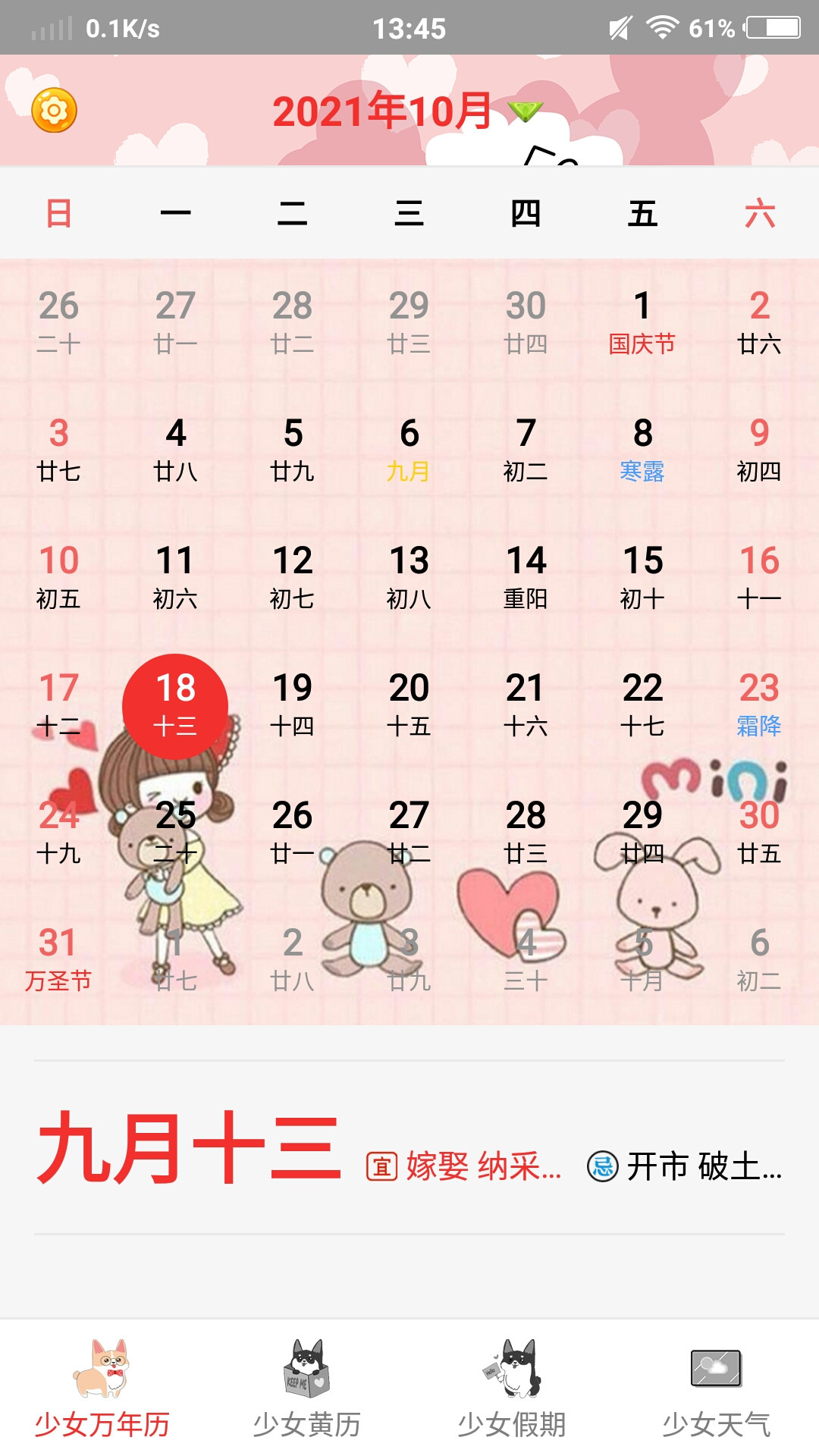Select October 23 霜降
Screen dimensions: 819x1456
[x=758, y=704]
